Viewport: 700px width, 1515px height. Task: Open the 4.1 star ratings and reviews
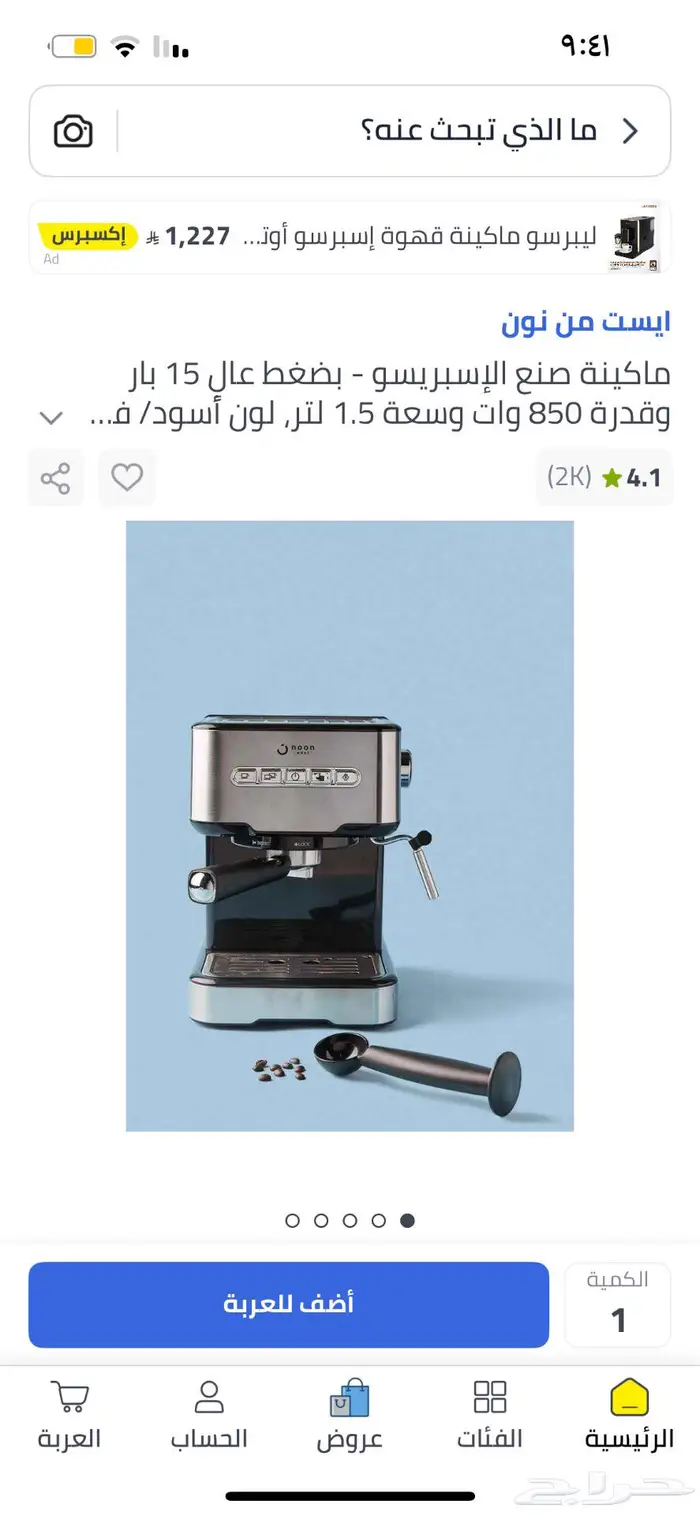603,478
